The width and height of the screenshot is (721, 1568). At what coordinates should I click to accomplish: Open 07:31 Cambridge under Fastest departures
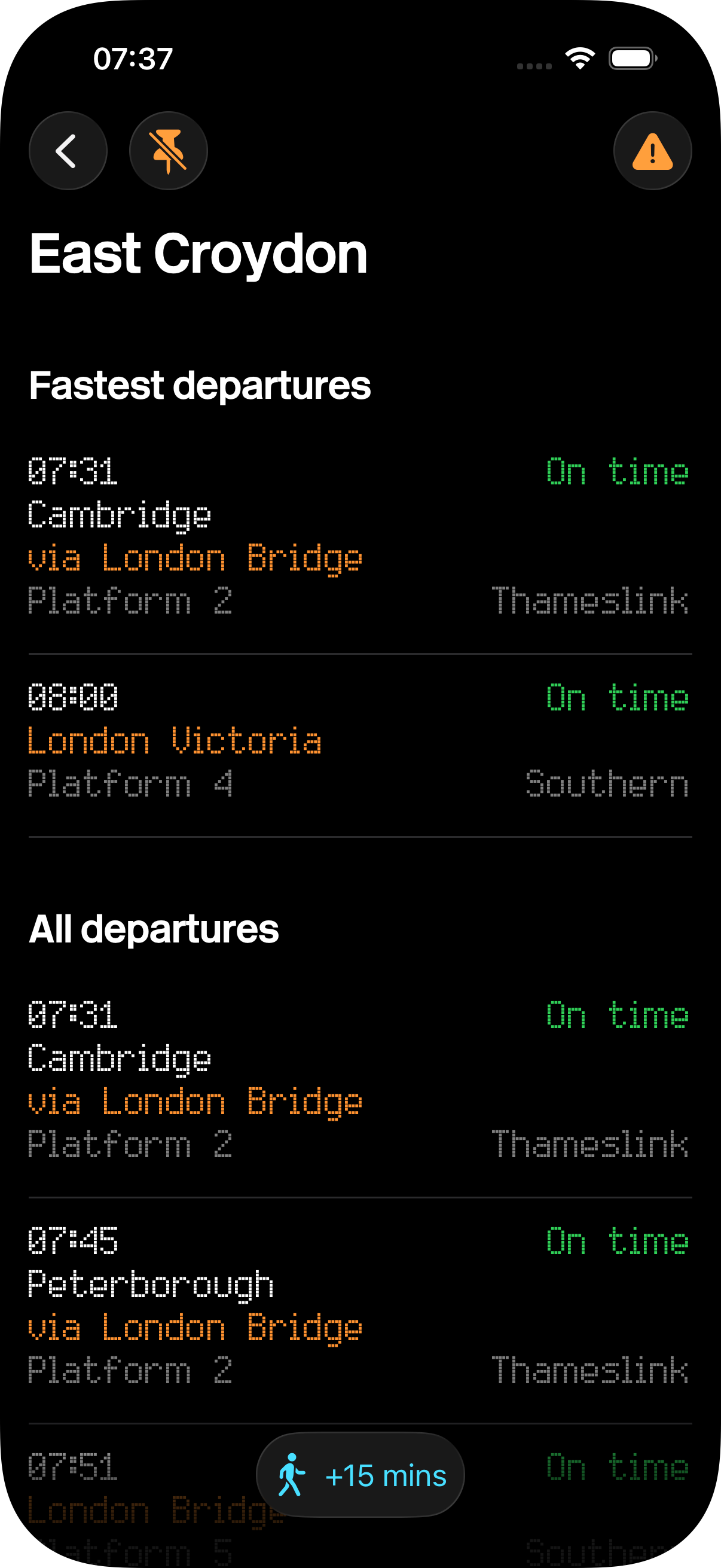(x=359, y=536)
